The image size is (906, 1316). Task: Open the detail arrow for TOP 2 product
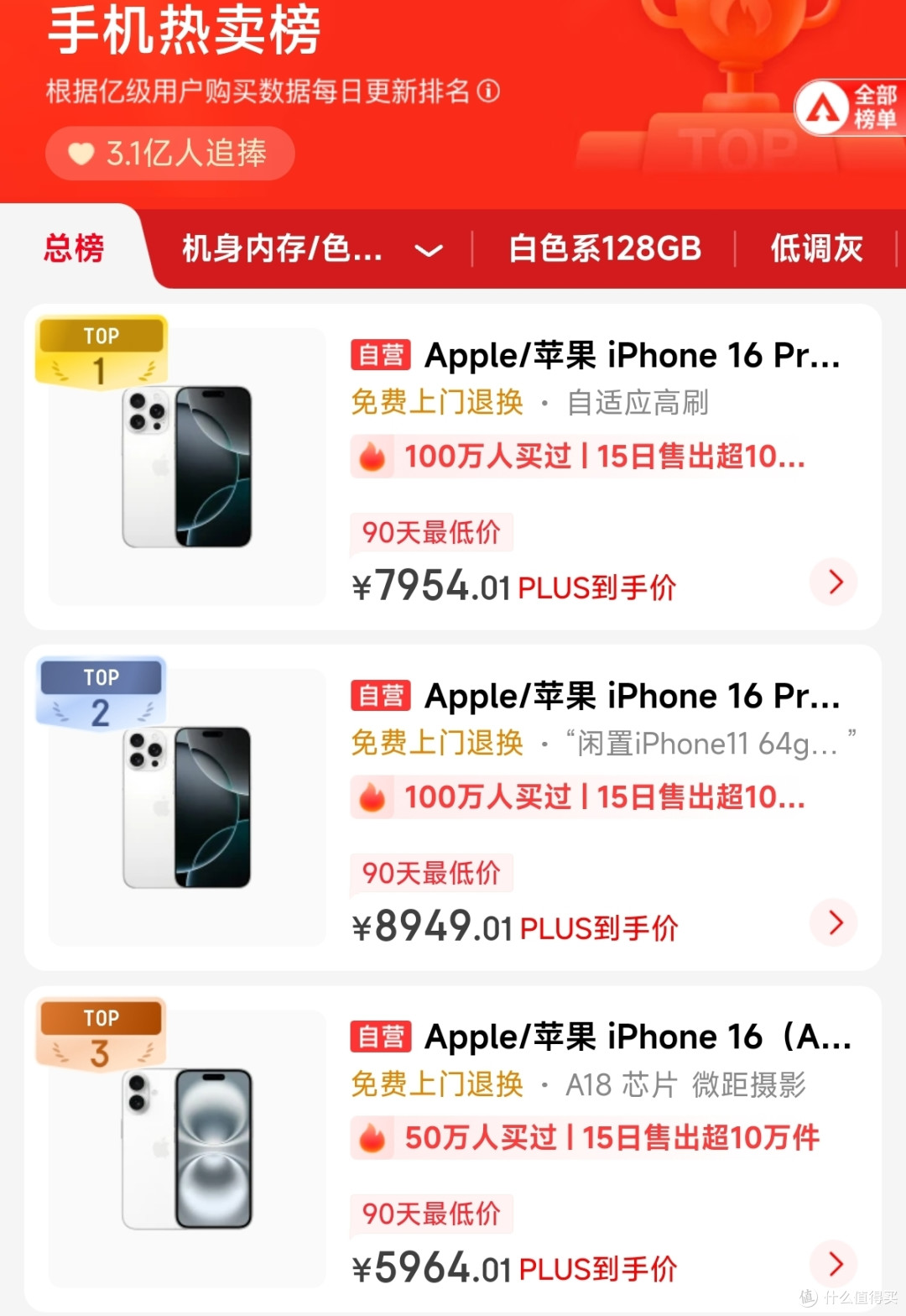coord(833,923)
